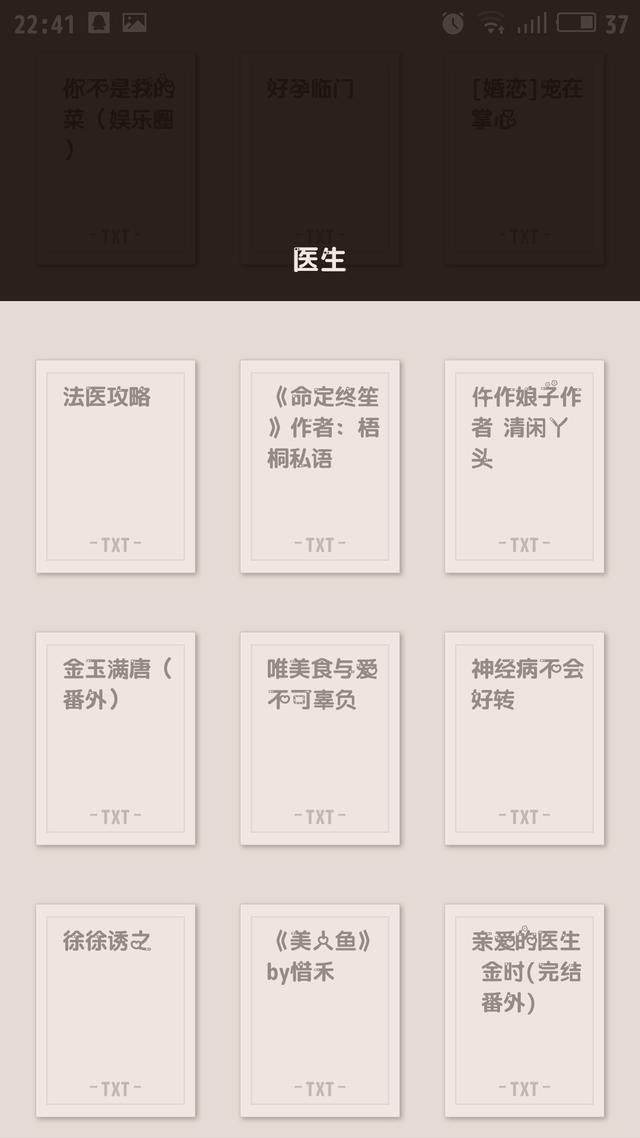Open 你不是我的菜（娱乐圈）
This screenshot has width=640, height=1138.
click(115, 160)
